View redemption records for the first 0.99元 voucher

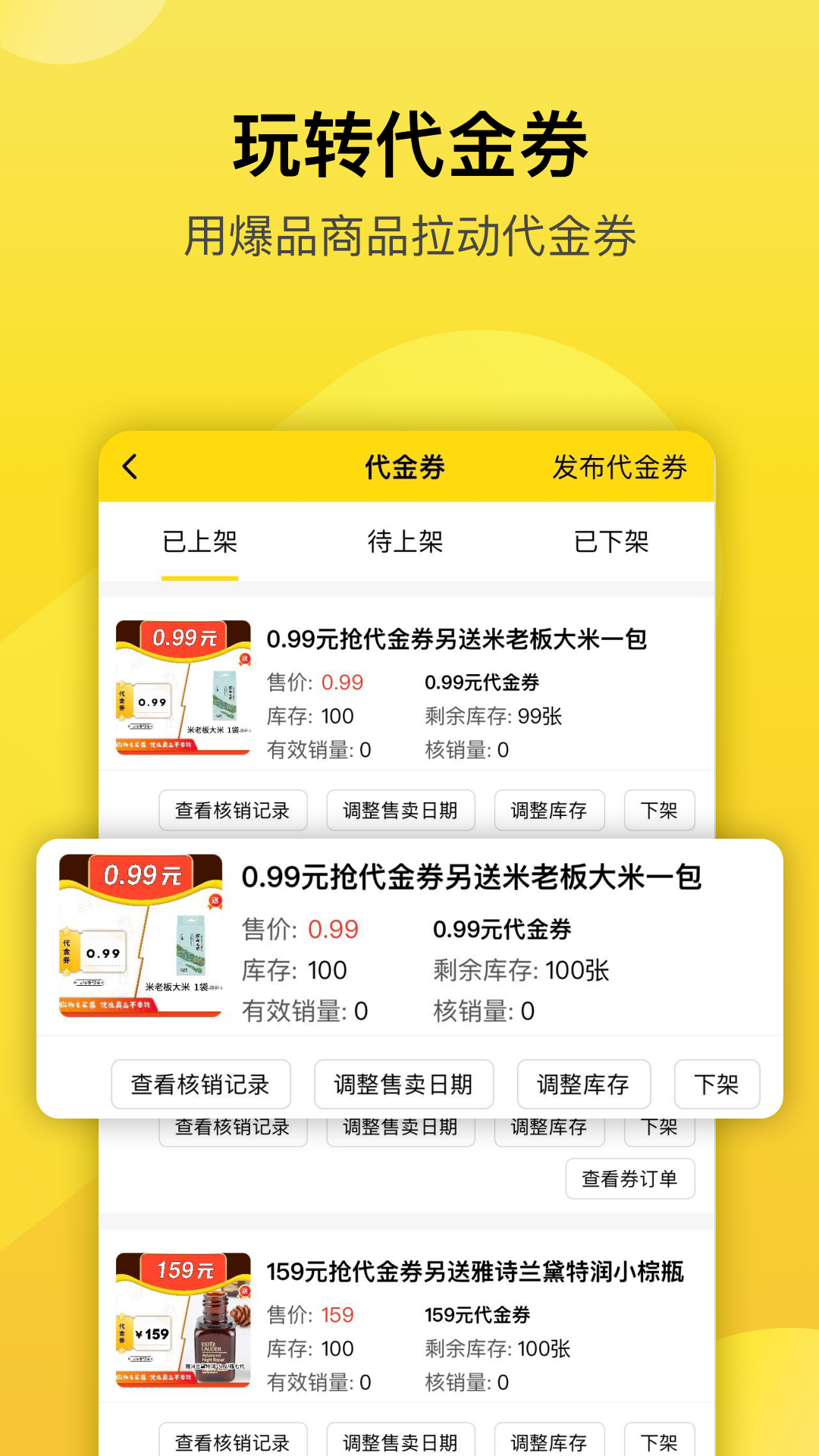pyautogui.click(x=233, y=810)
